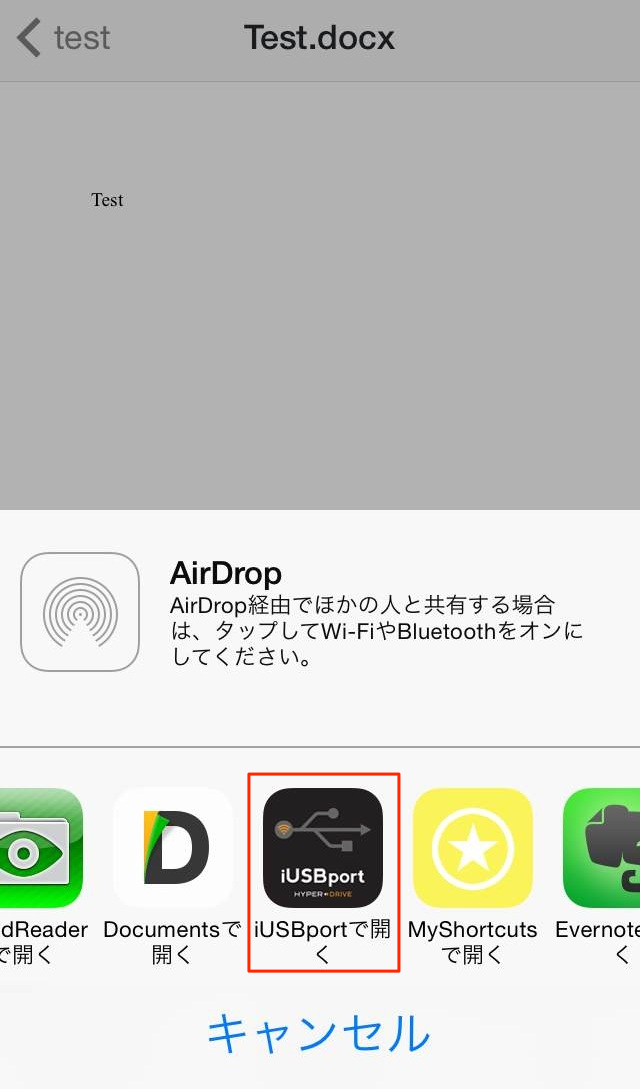Image resolution: width=640 pixels, height=1089 pixels.
Task: Open the file in Documents
Action: coord(172,848)
